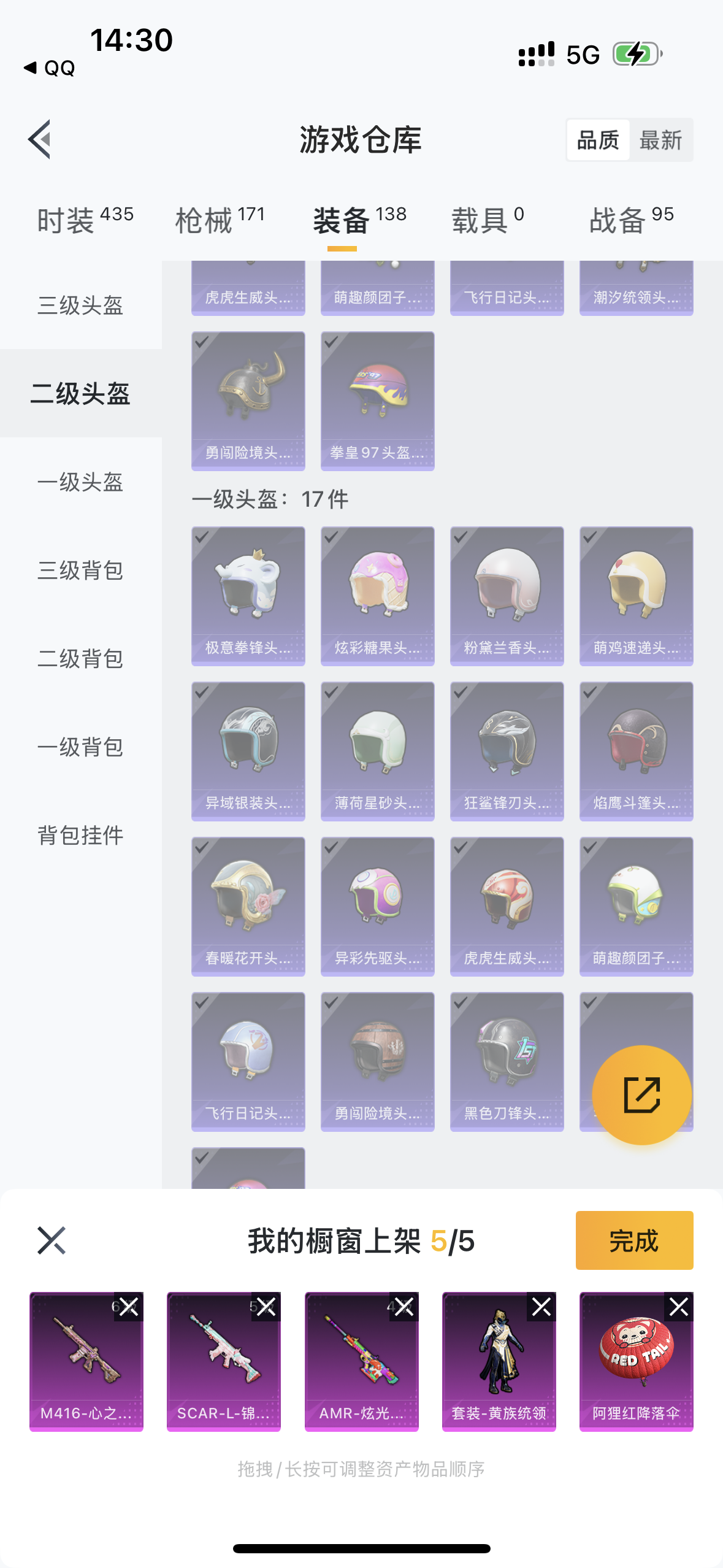This screenshot has width=723, height=1568.
Task: Select the 狂鲨锋刃头 helmet
Action: (x=507, y=751)
